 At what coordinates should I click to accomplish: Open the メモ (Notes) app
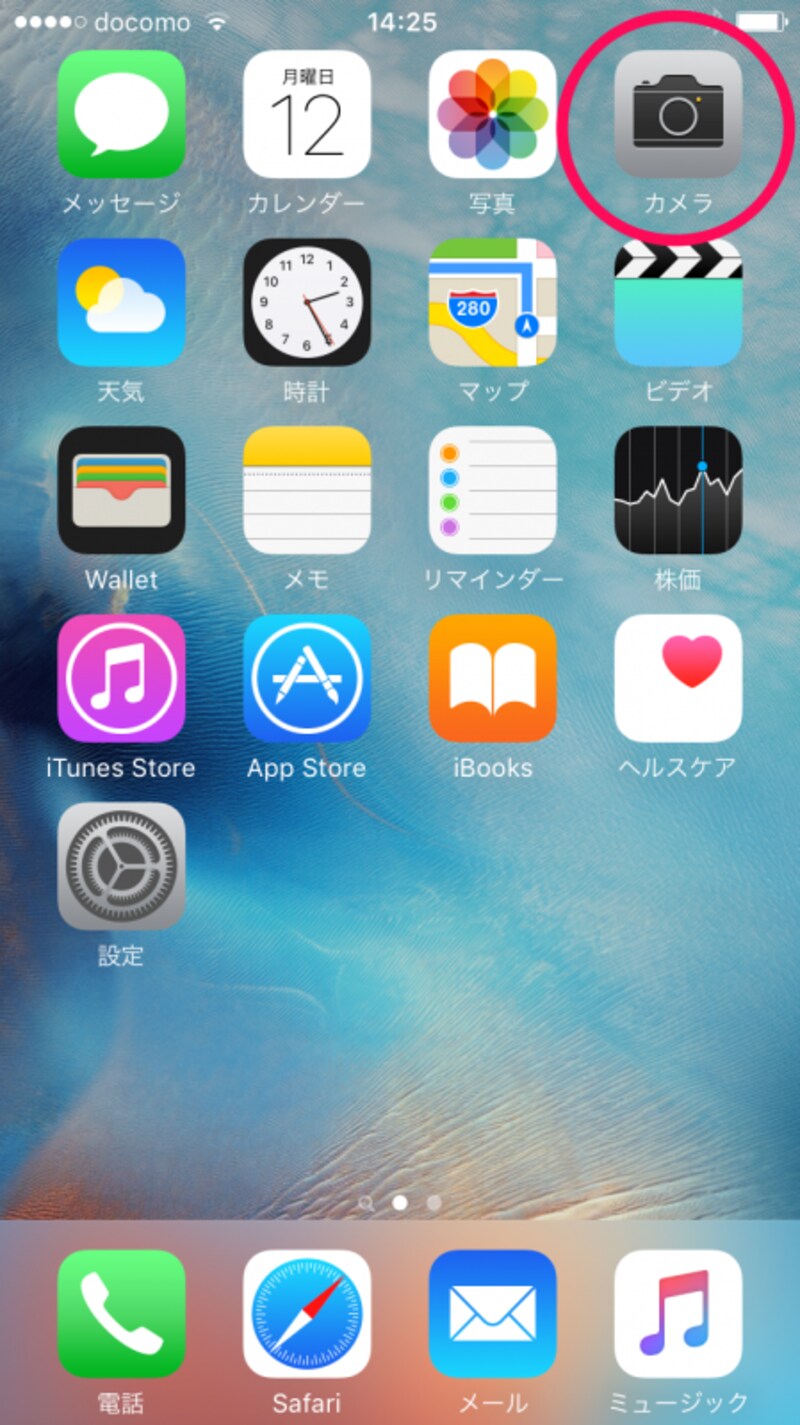[x=307, y=490]
